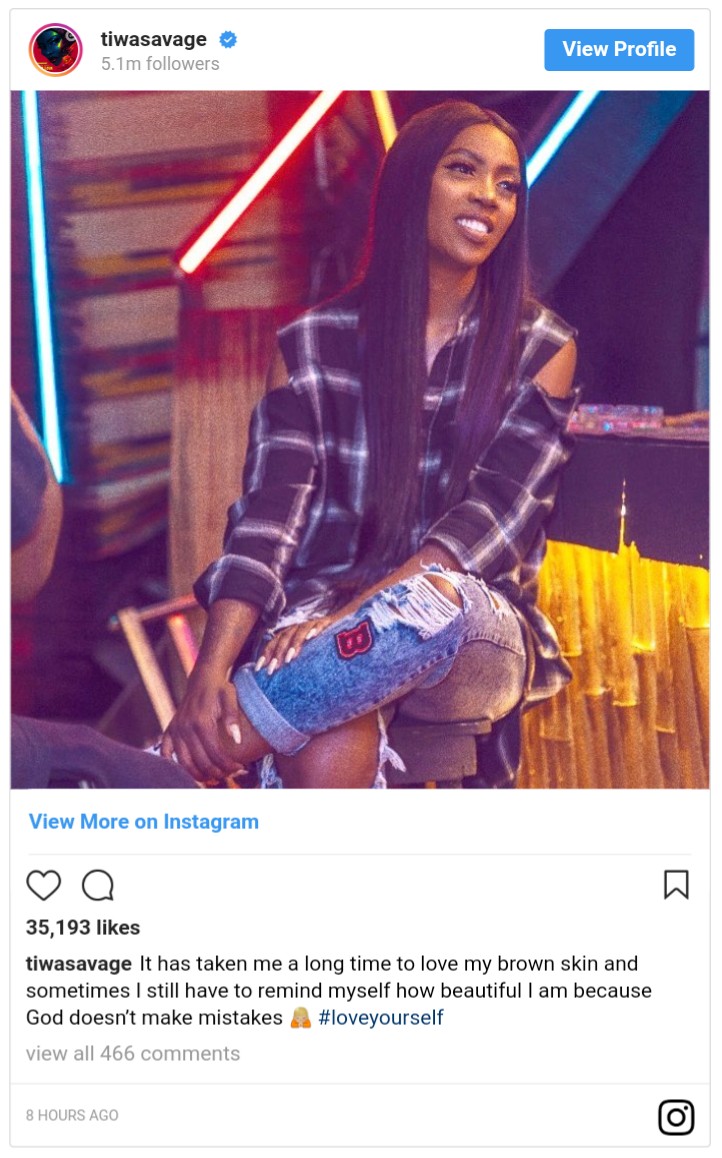Follow the View More on Instagram link

(x=144, y=821)
